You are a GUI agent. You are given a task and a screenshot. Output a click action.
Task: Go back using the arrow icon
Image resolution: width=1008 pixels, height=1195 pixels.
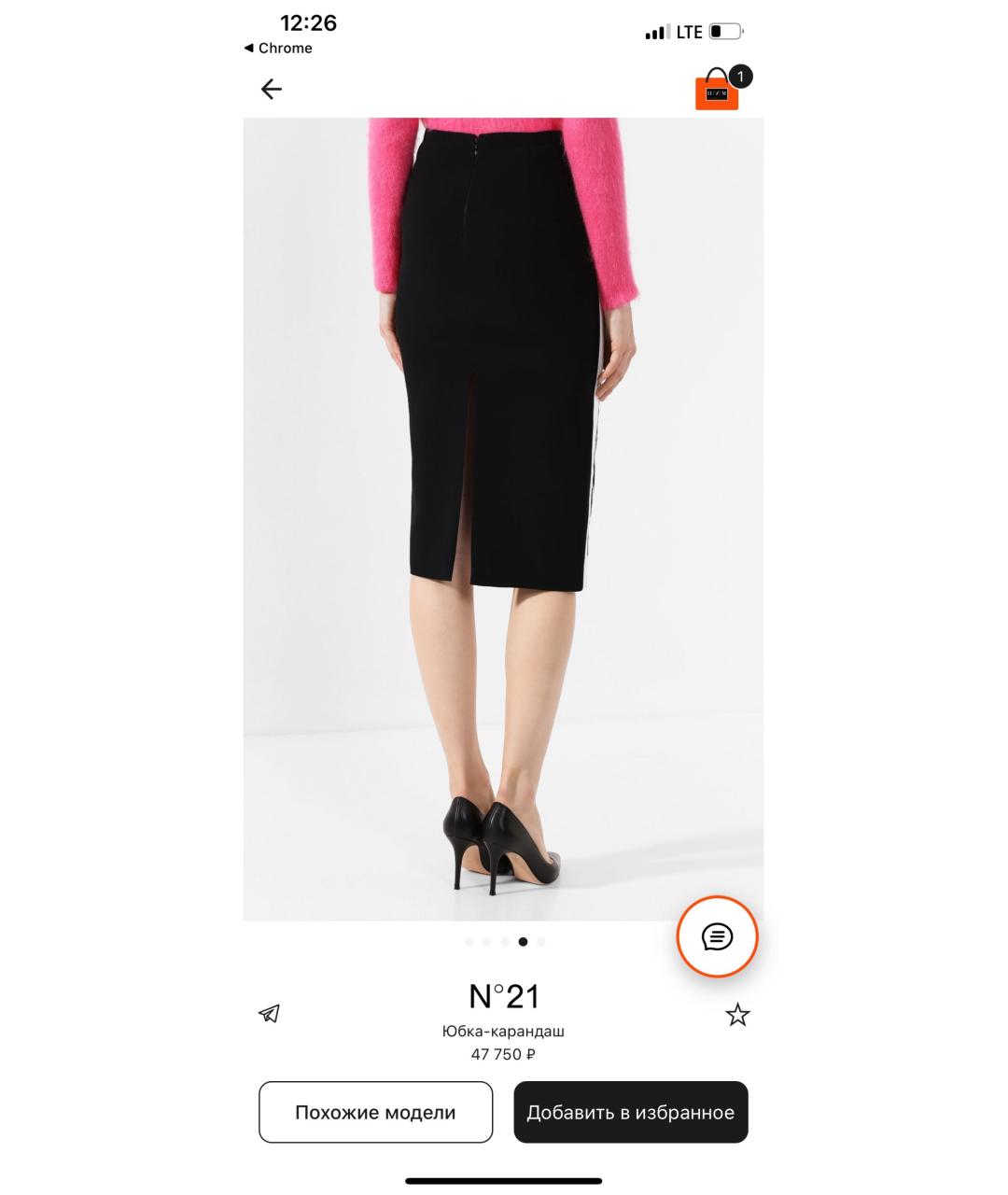coord(271,89)
